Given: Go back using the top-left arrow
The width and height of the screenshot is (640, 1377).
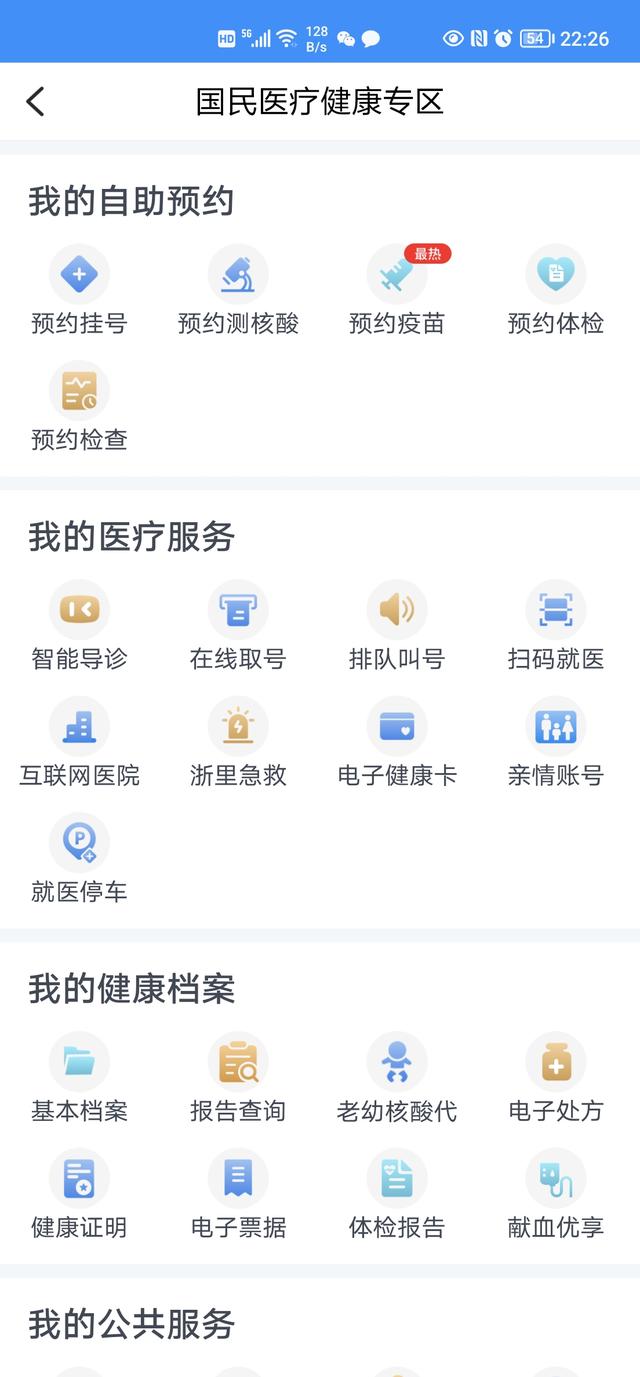Looking at the screenshot, I should [35, 101].
